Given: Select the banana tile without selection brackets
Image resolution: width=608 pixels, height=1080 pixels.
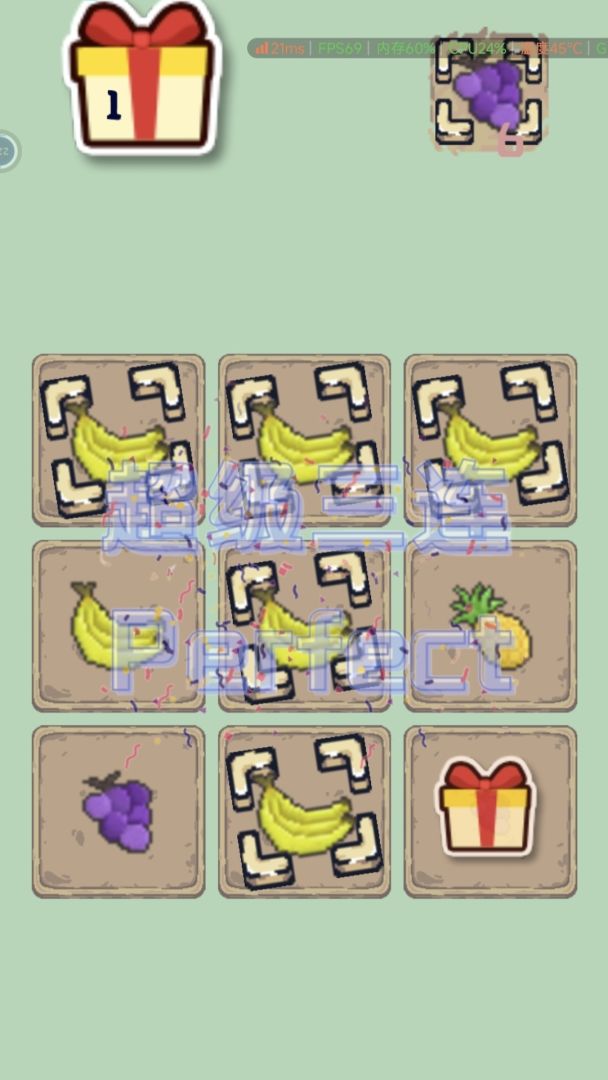Looking at the screenshot, I should click(x=118, y=627).
